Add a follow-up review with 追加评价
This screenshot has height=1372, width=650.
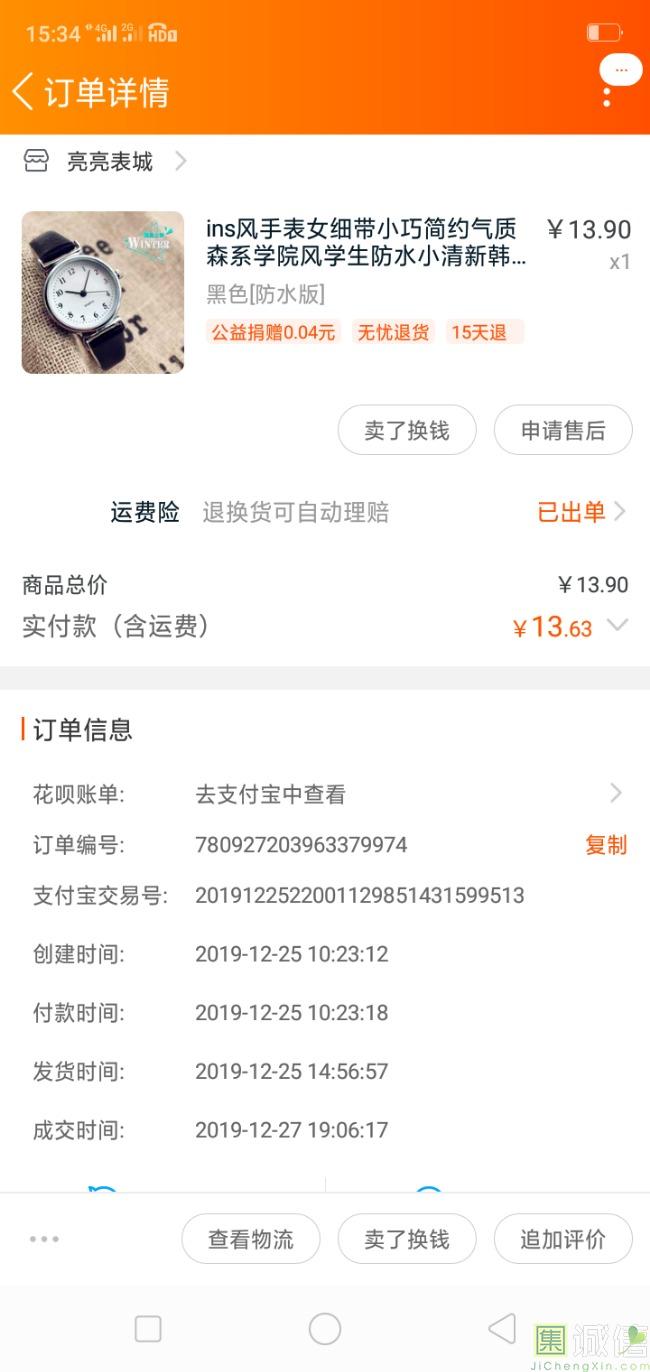[x=563, y=1239]
